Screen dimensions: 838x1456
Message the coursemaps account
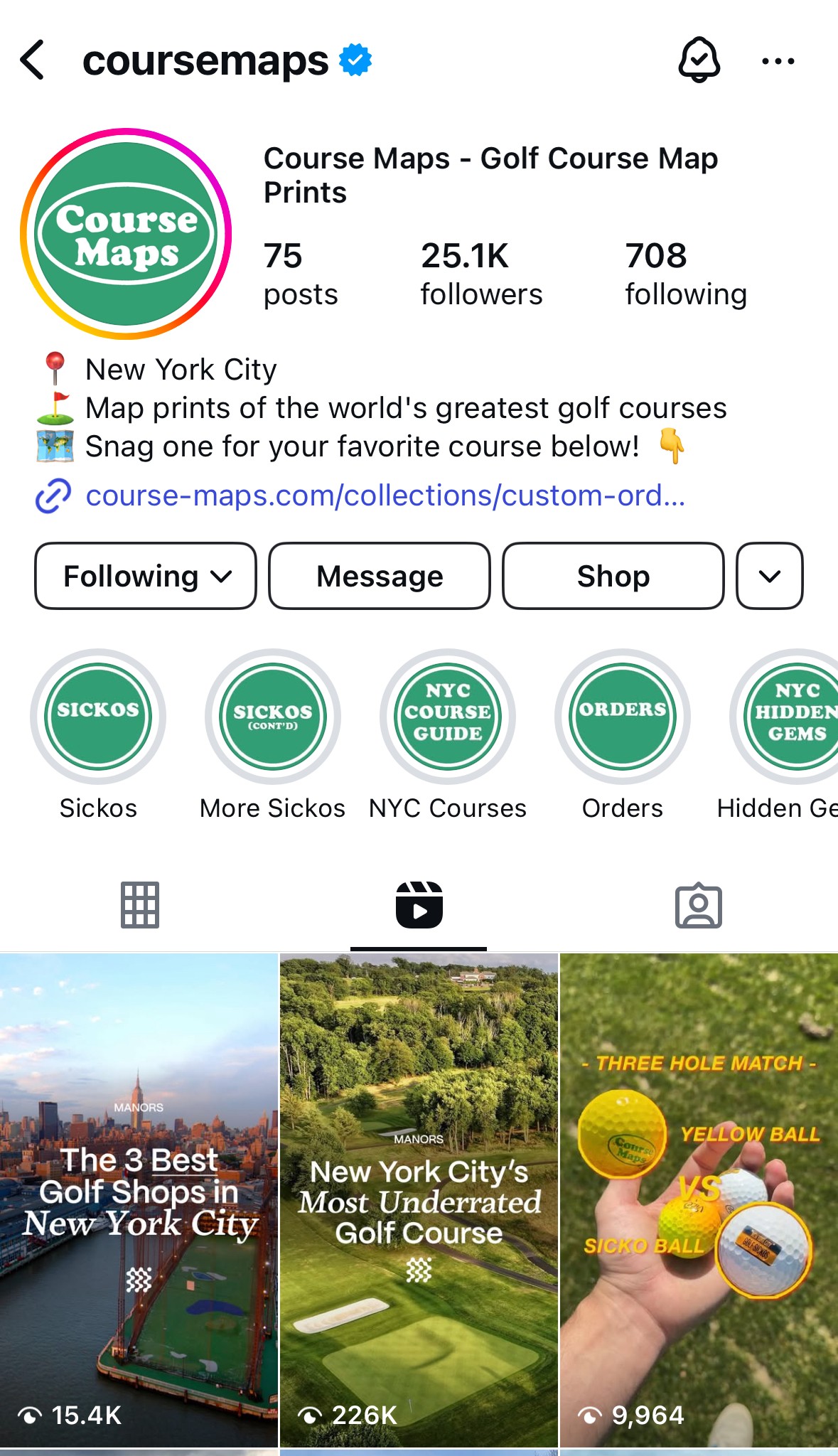tap(380, 576)
